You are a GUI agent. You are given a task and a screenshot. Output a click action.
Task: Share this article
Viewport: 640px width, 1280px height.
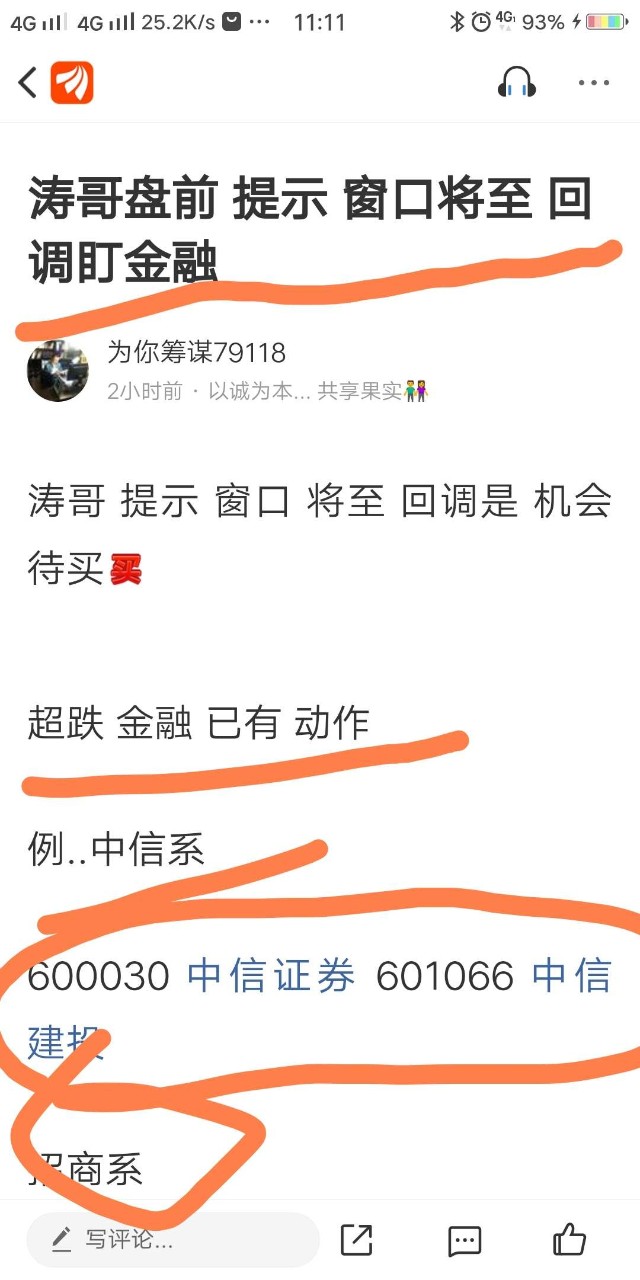[x=356, y=1240]
